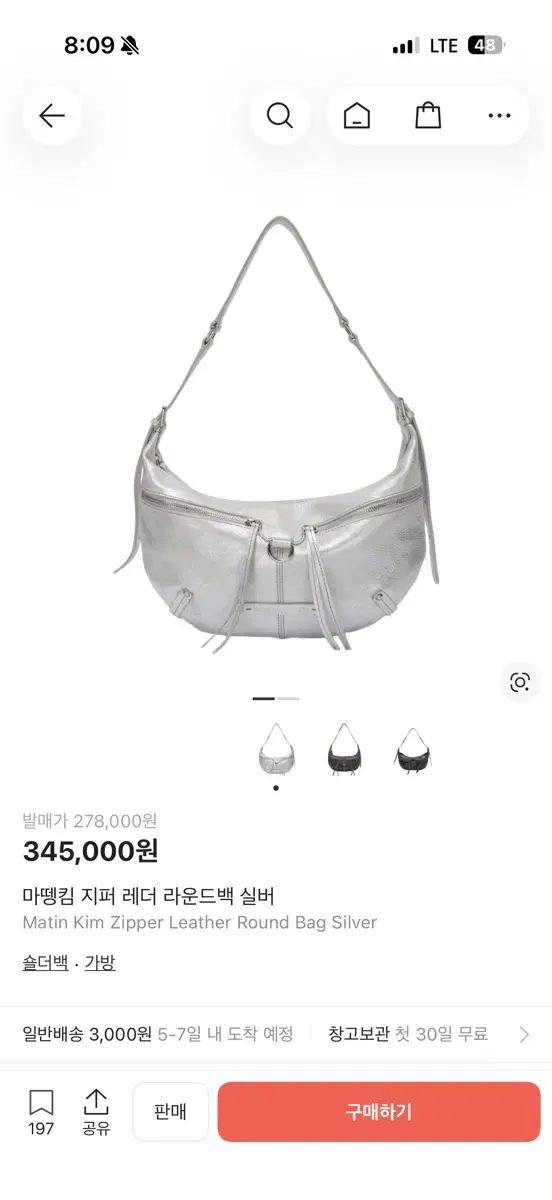Open the 가방 category link

pos(100,963)
